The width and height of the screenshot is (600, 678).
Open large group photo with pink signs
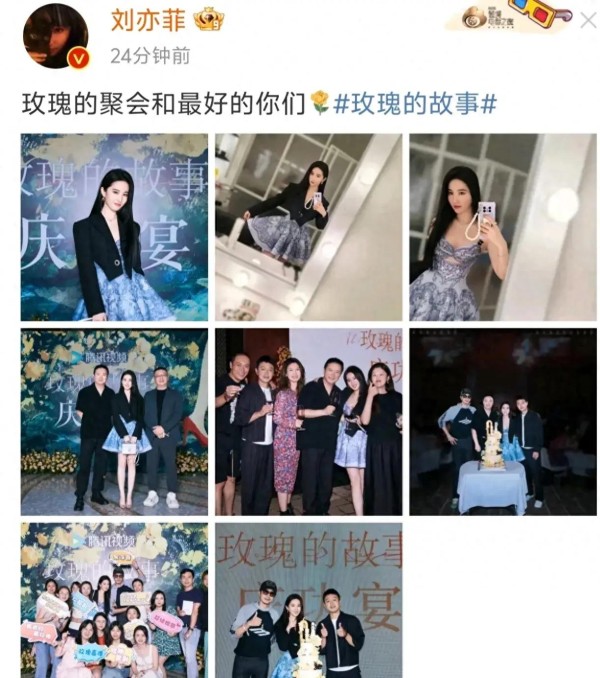(114, 600)
